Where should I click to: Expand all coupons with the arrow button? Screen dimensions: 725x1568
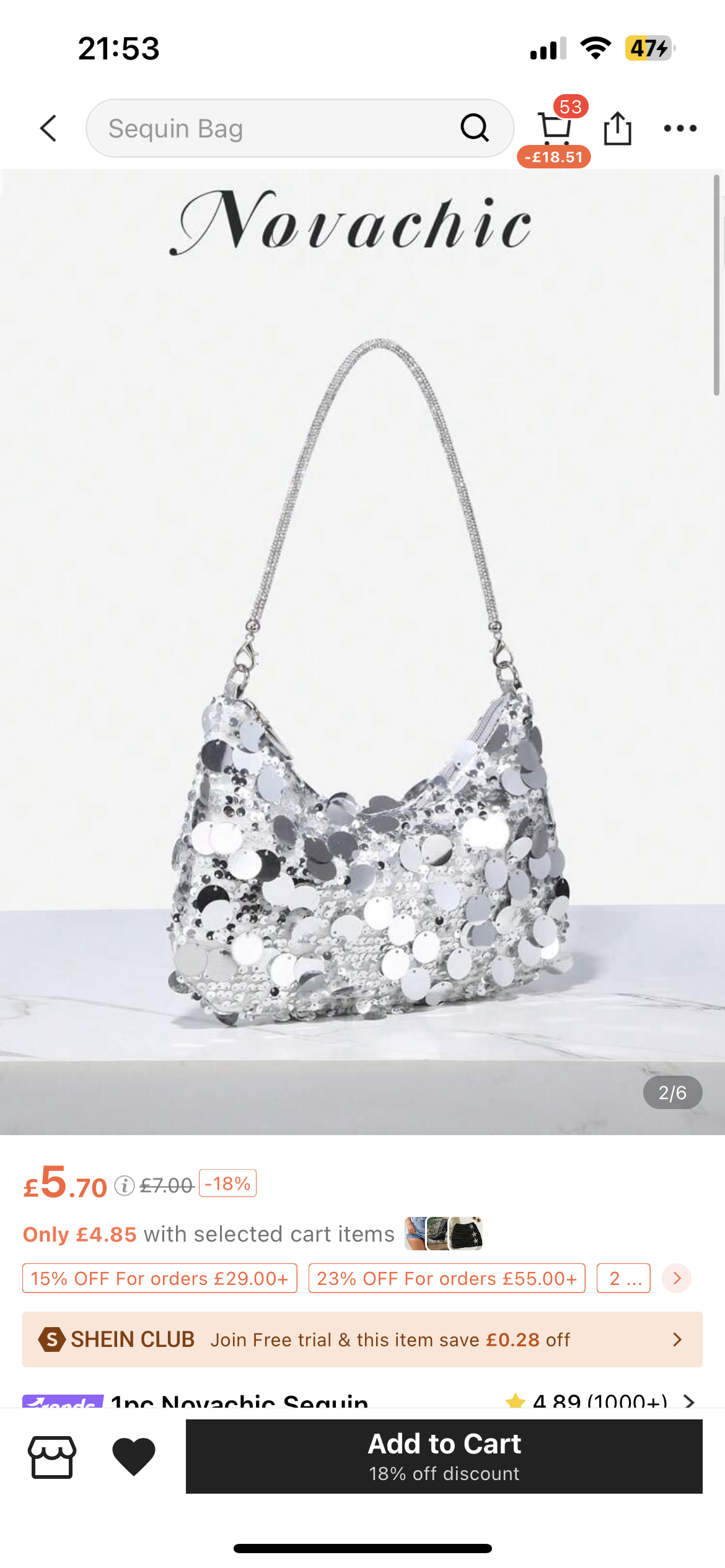[677, 1278]
